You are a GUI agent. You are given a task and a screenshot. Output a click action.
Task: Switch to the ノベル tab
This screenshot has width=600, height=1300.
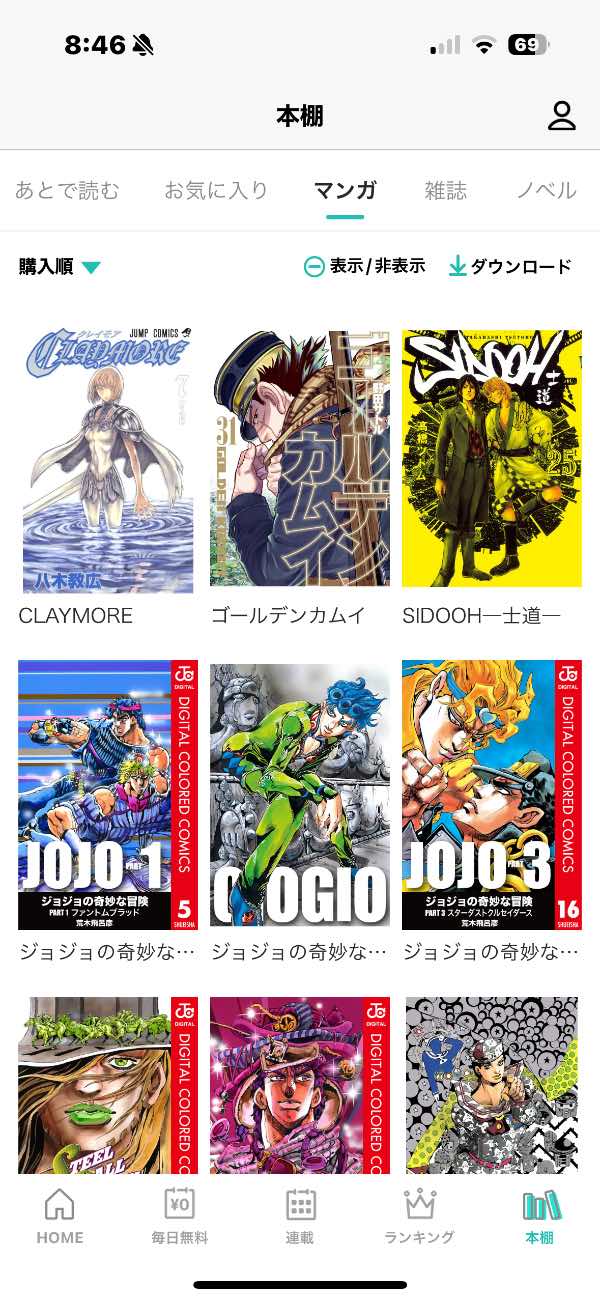click(546, 190)
